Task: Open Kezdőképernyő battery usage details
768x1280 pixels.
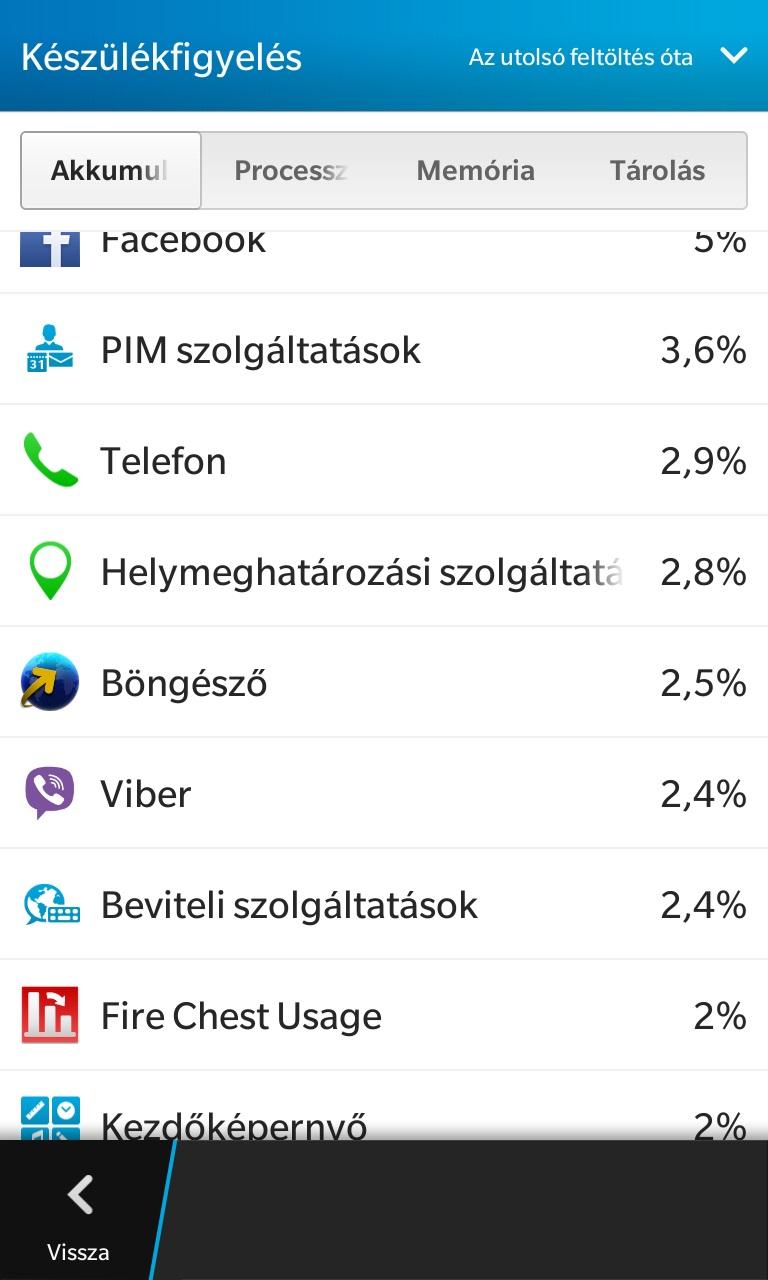Action: [x=384, y=1120]
